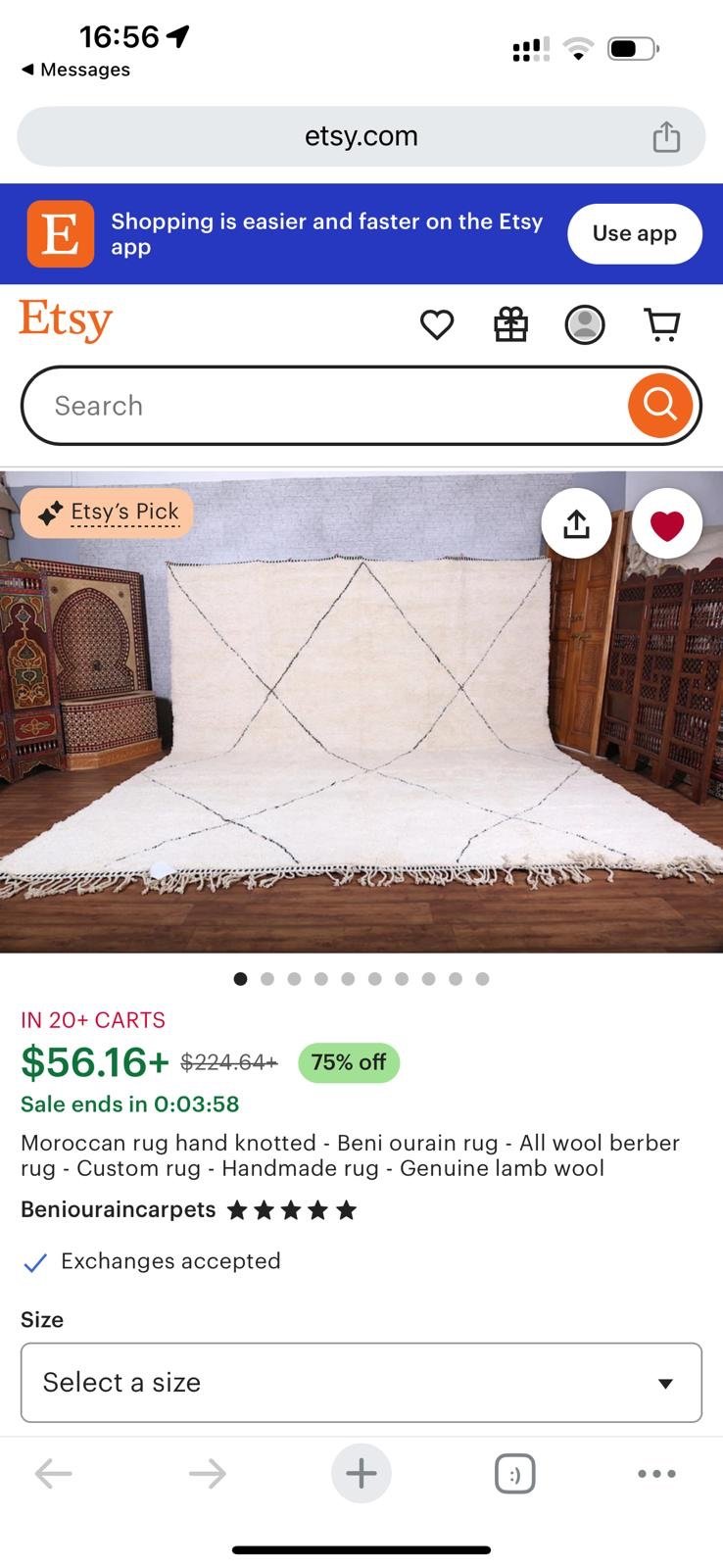Expand the Select a size dropdown
This screenshot has height=1568, width=723.
pyautogui.click(x=361, y=1382)
